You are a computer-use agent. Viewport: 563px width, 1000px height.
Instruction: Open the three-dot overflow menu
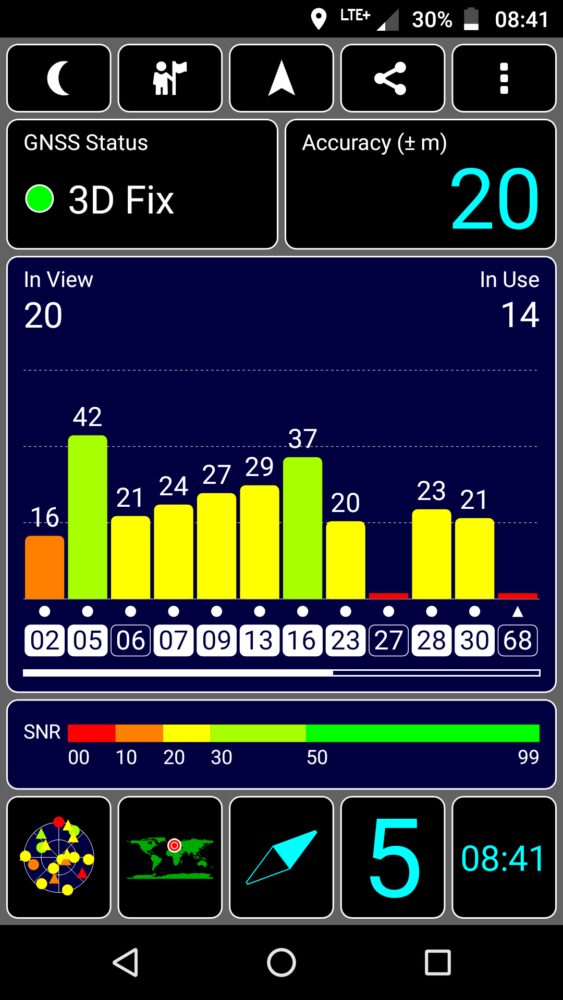pos(504,78)
